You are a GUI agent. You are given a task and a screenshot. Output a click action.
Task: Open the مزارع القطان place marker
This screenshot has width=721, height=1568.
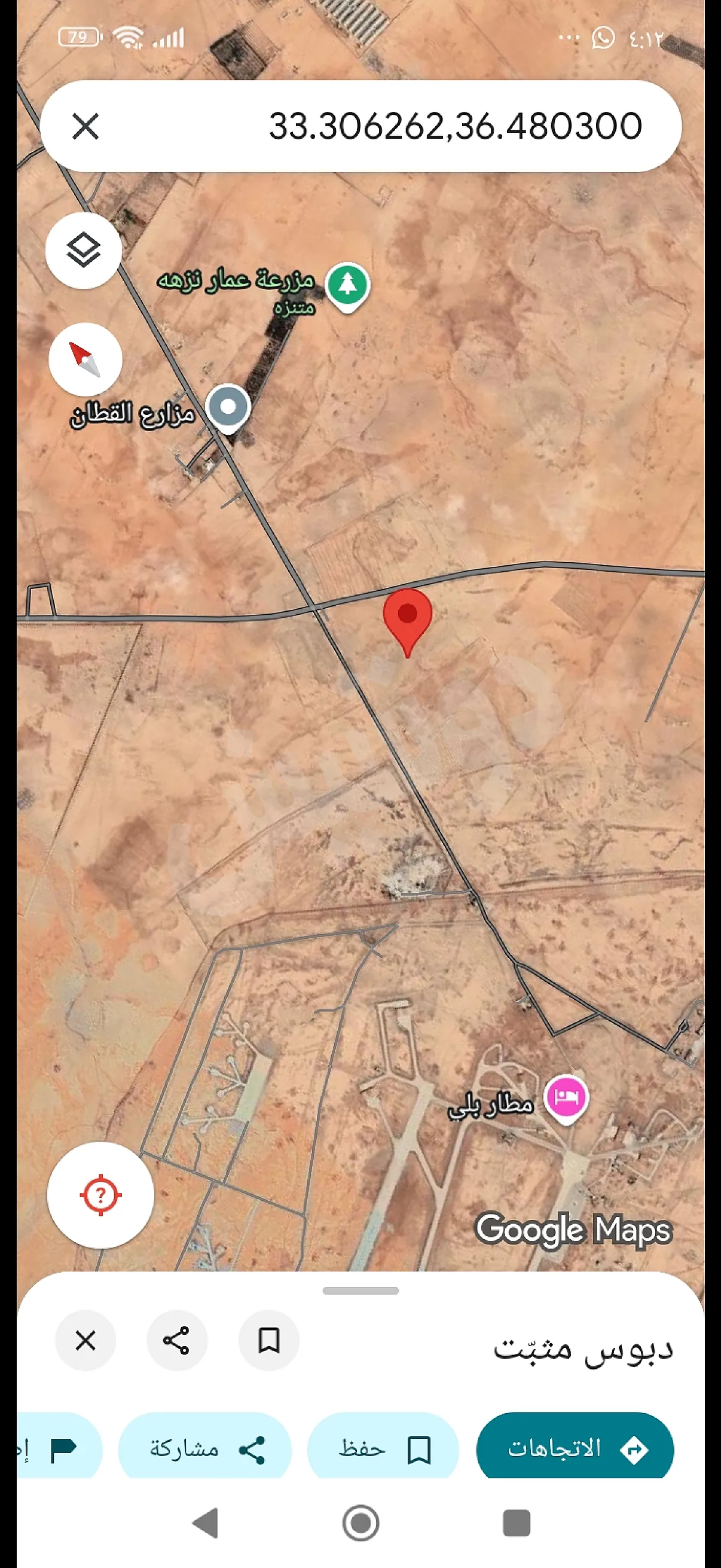click(228, 407)
